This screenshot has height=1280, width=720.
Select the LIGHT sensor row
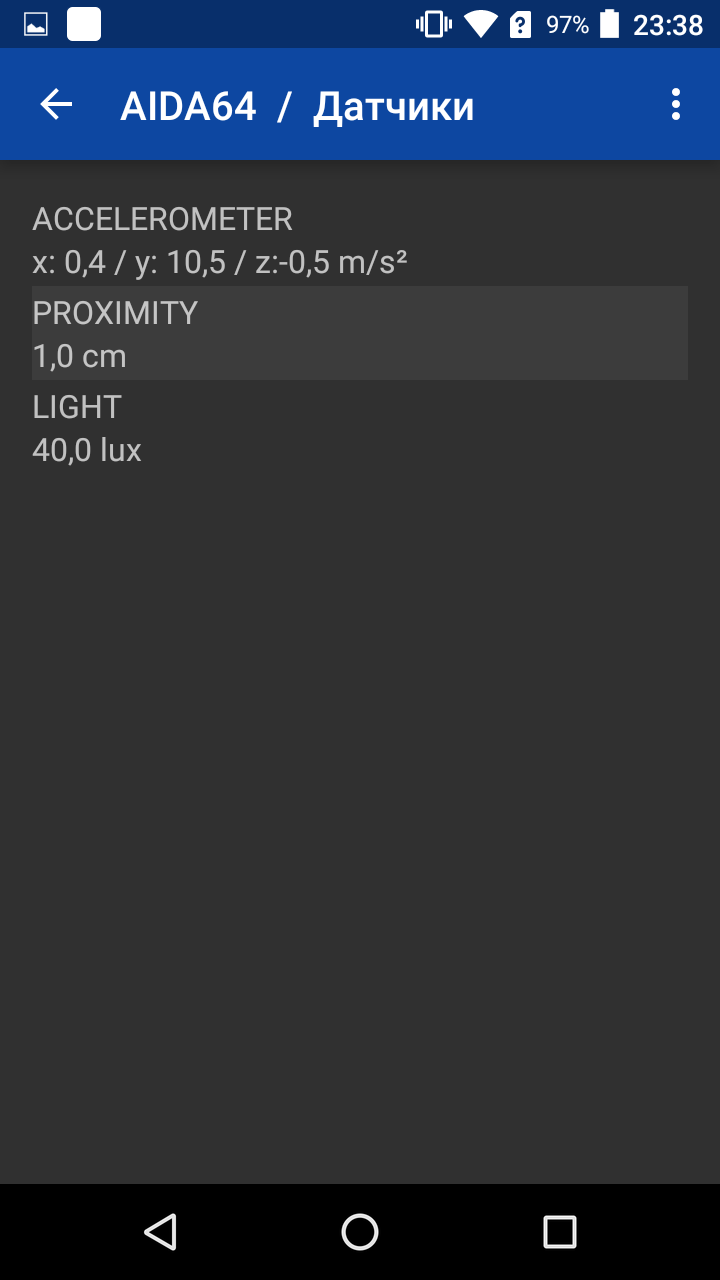[360, 427]
